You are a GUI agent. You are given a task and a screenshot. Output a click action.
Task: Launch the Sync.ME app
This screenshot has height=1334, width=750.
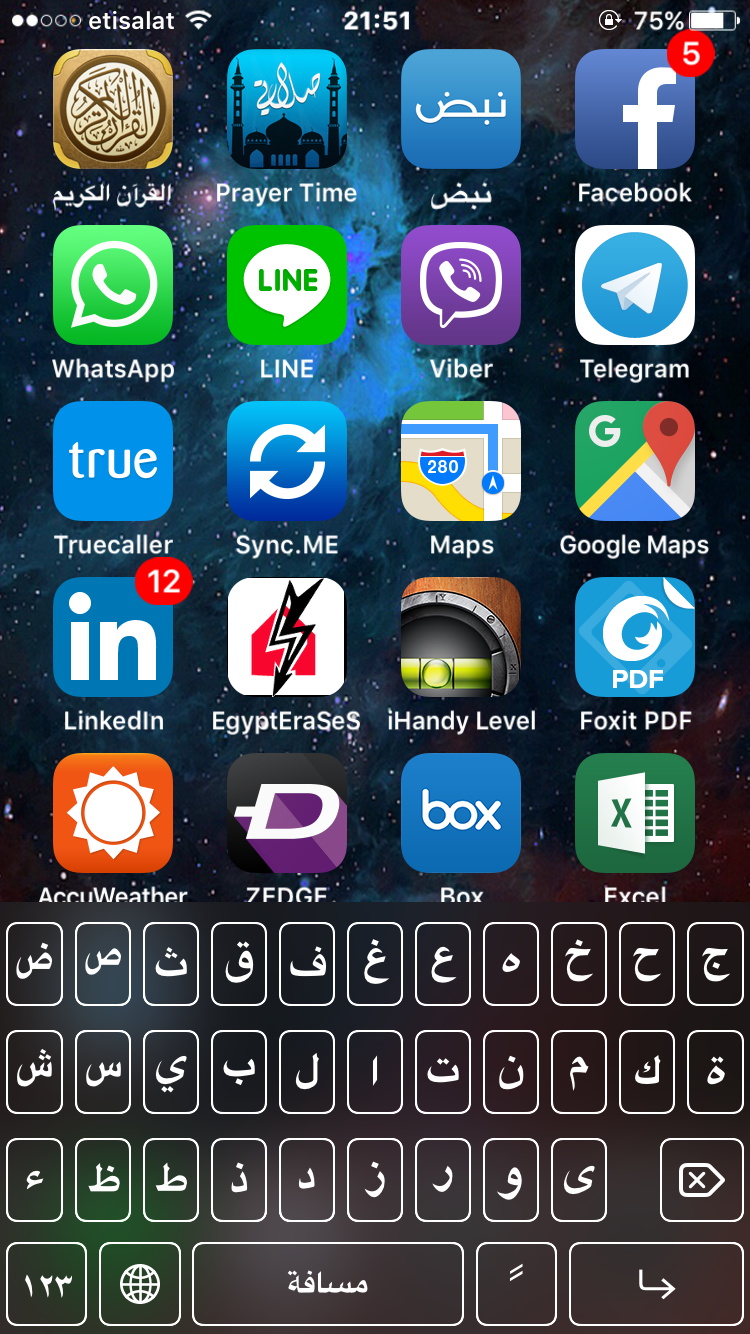tap(287, 462)
